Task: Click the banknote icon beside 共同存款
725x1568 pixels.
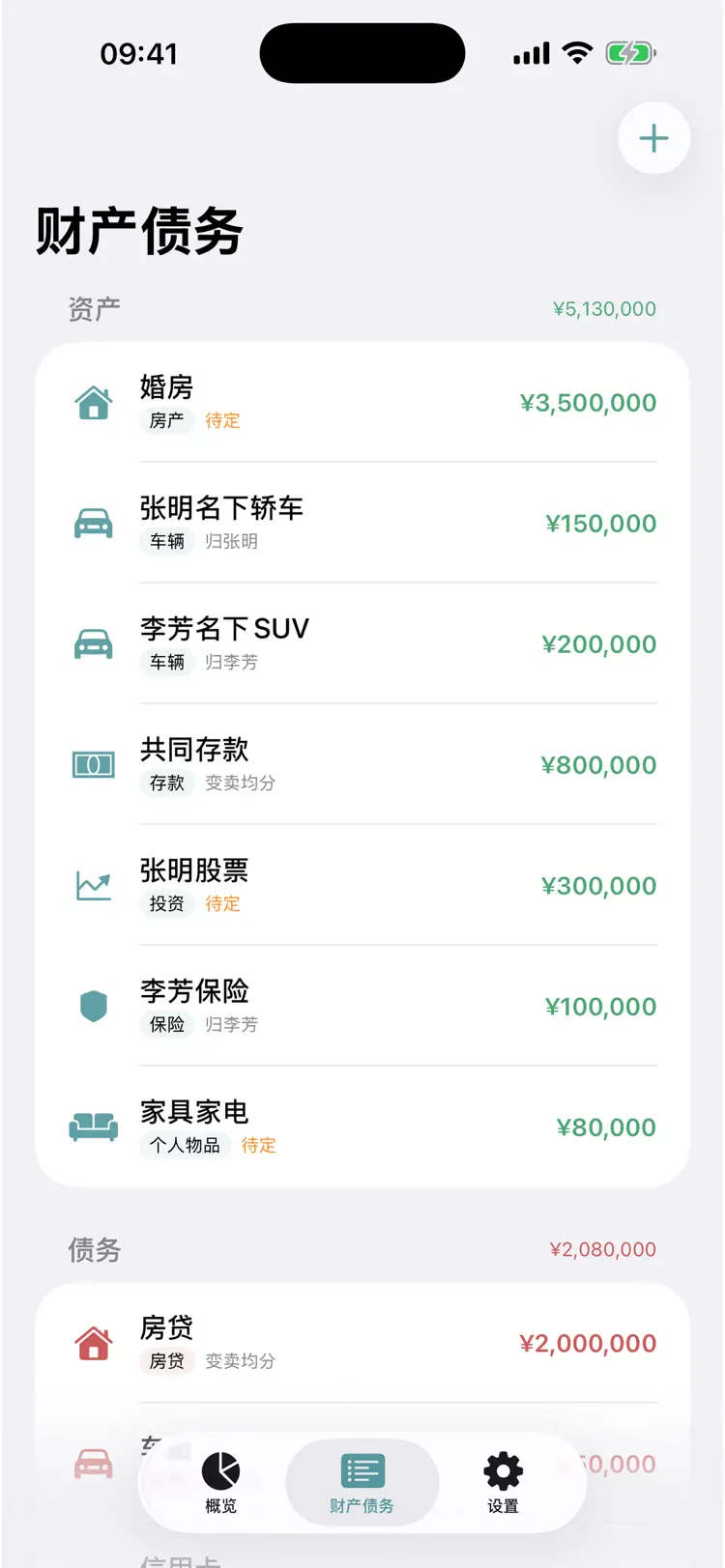Action: [x=93, y=764]
